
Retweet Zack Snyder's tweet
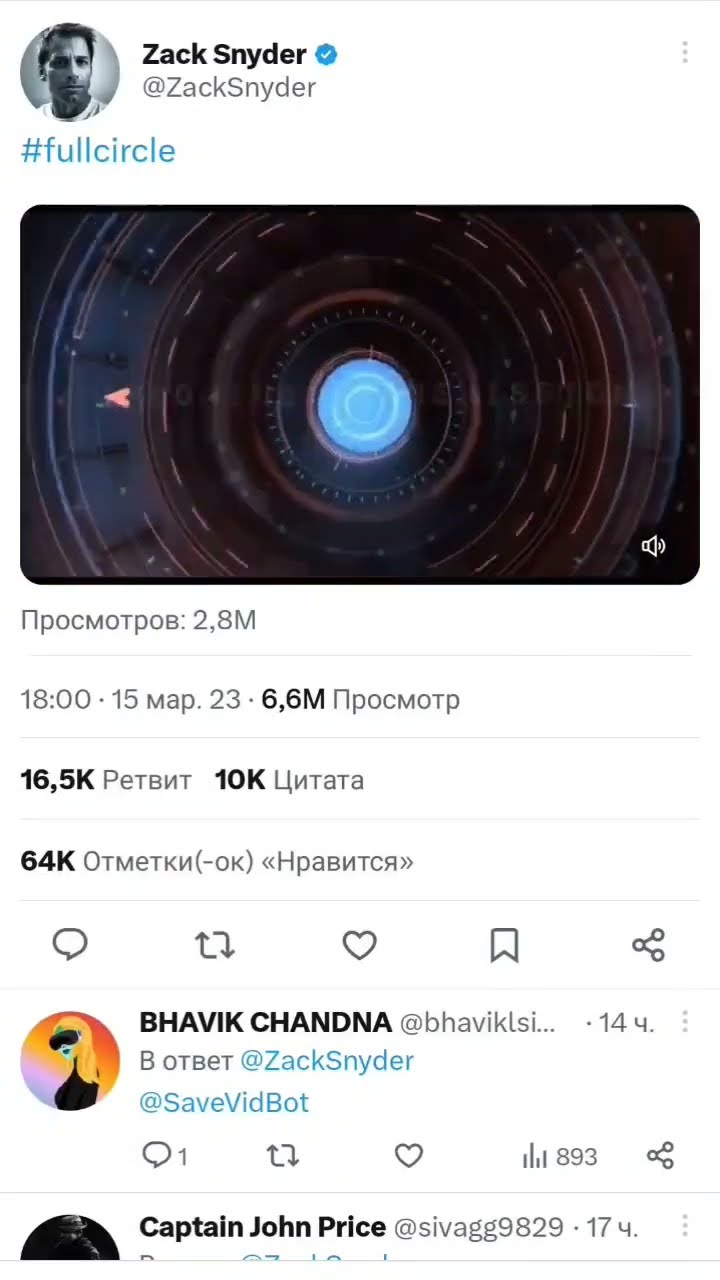click(x=215, y=945)
